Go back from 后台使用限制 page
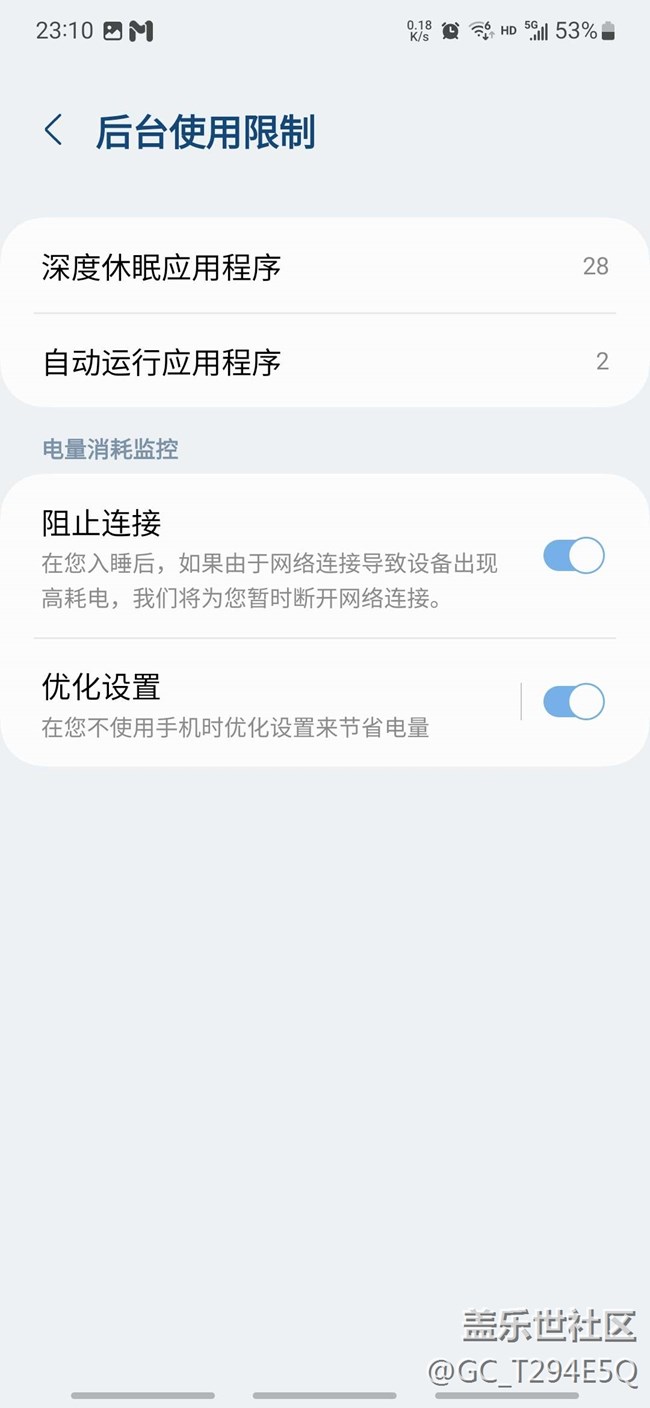The width and height of the screenshot is (650, 1408). (54, 131)
